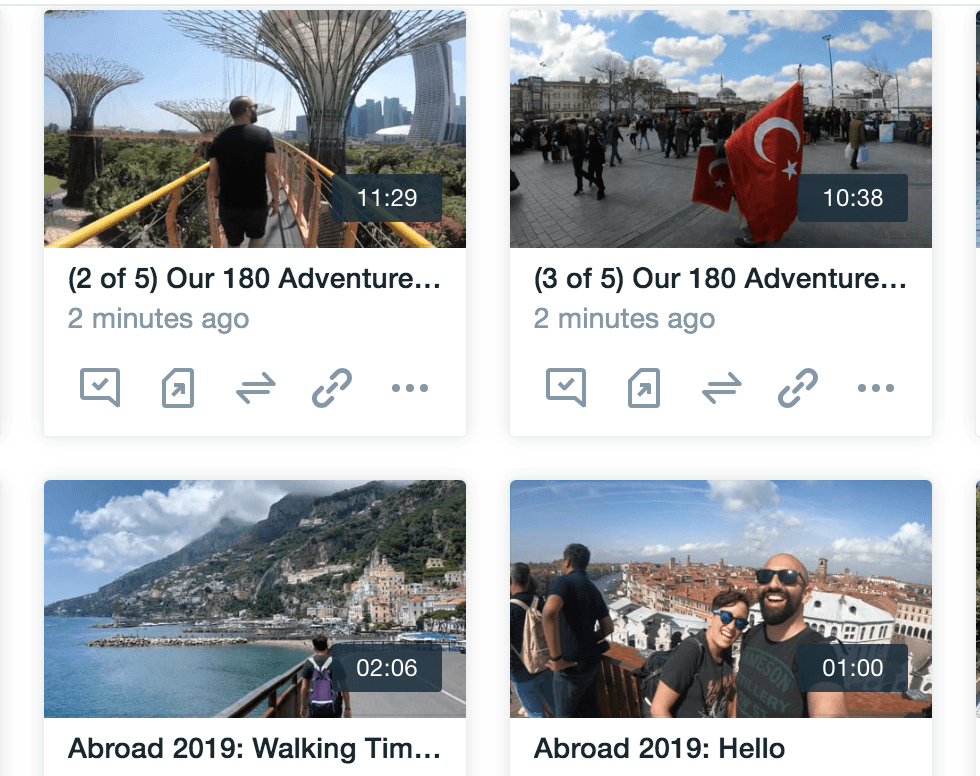Open the (3 of 5) Our 180 Adventure video thumbnail
The width and height of the screenshot is (980, 776).
pos(720,130)
